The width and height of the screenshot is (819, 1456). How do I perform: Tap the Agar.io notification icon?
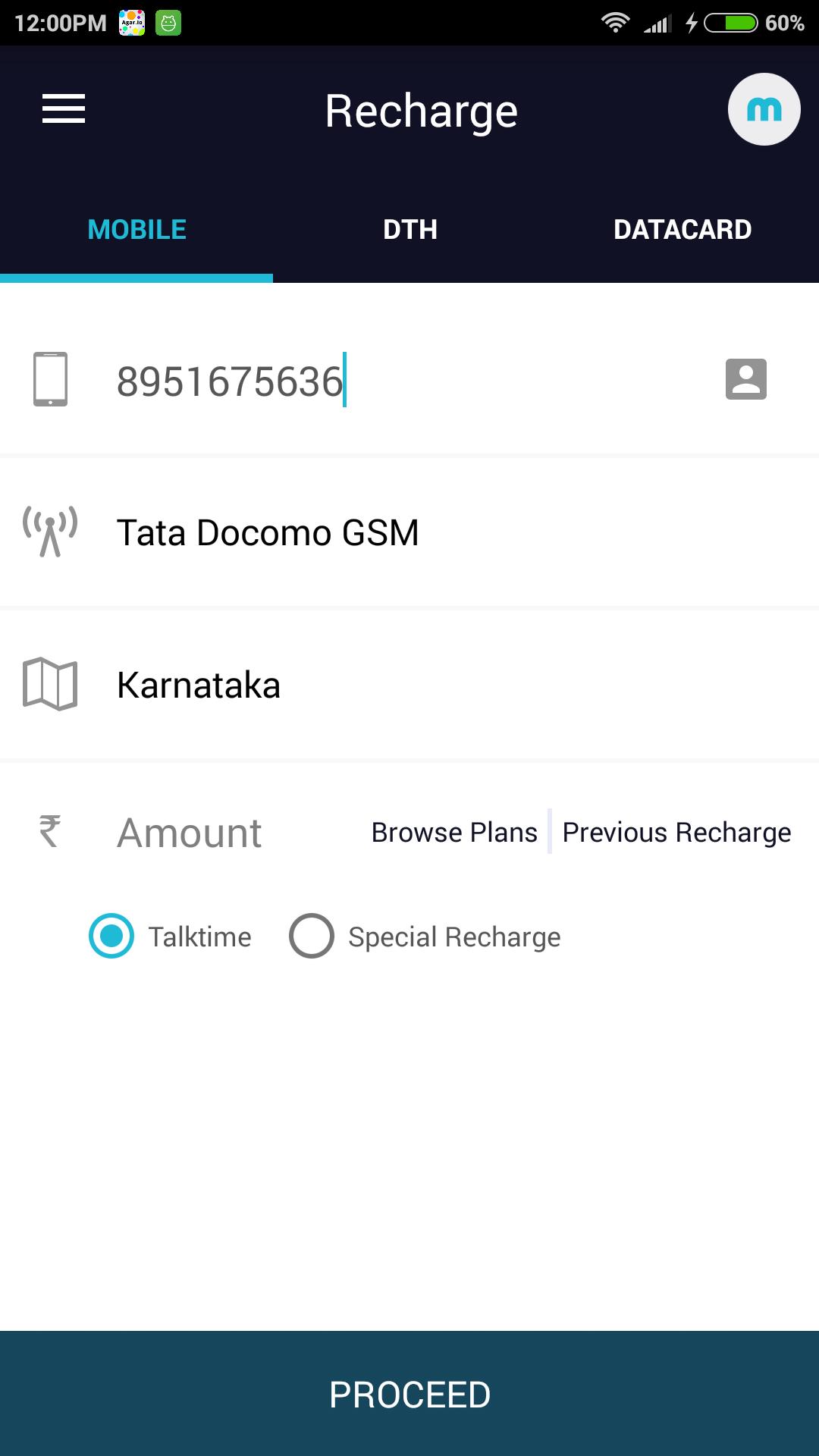pos(130,20)
